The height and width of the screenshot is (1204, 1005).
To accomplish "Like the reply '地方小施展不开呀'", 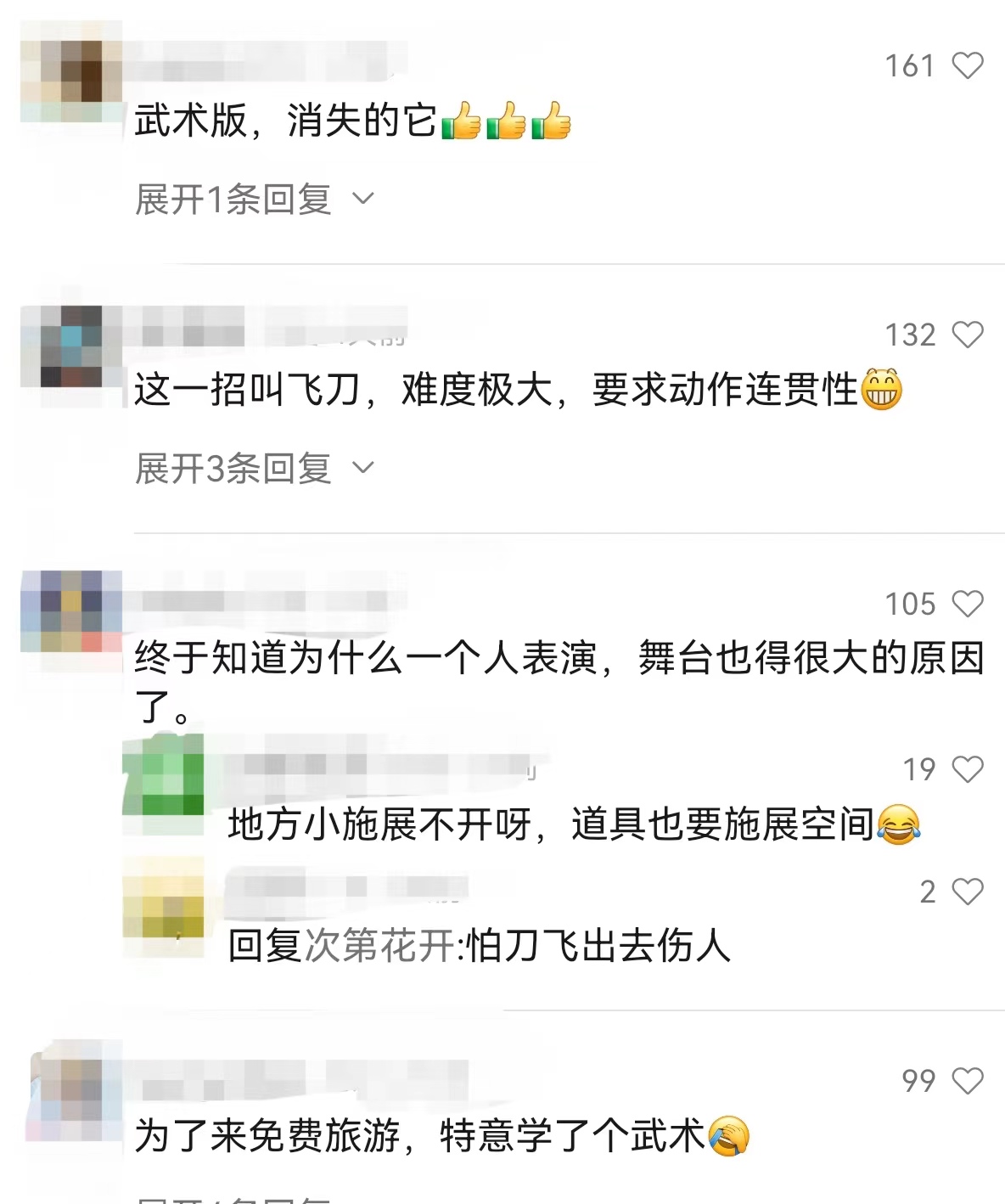I will pos(967,770).
